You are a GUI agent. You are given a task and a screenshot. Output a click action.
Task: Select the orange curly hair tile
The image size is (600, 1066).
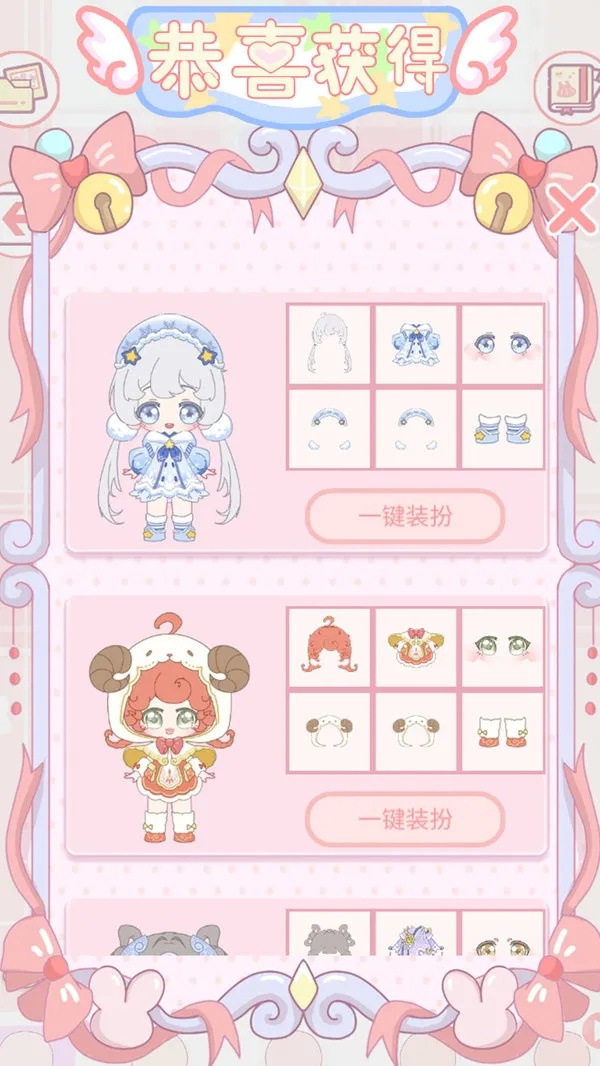click(330, 648)
